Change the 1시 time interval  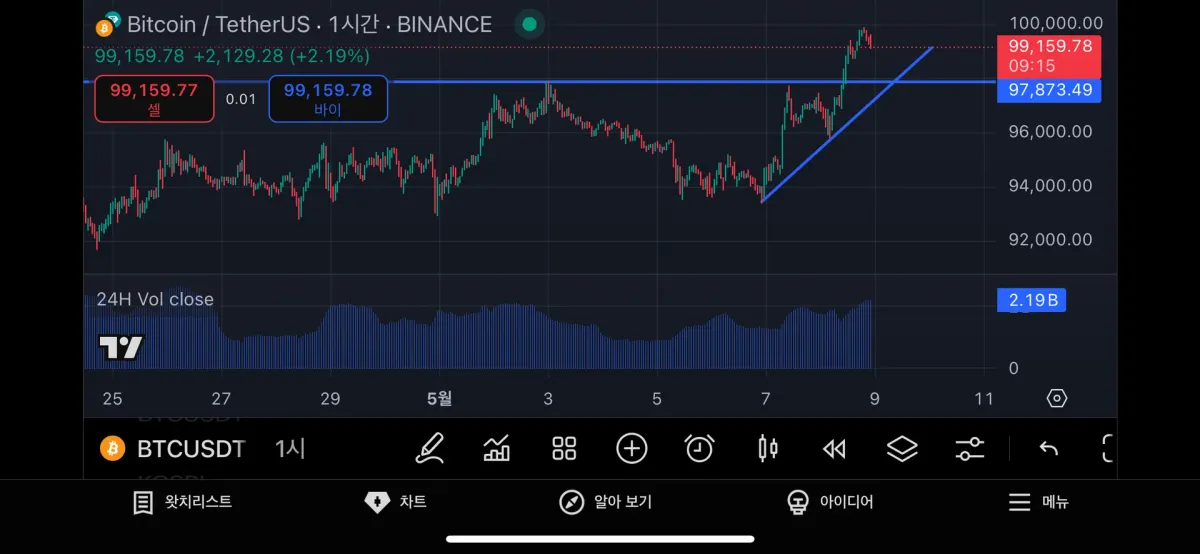[x=290, y=449]
